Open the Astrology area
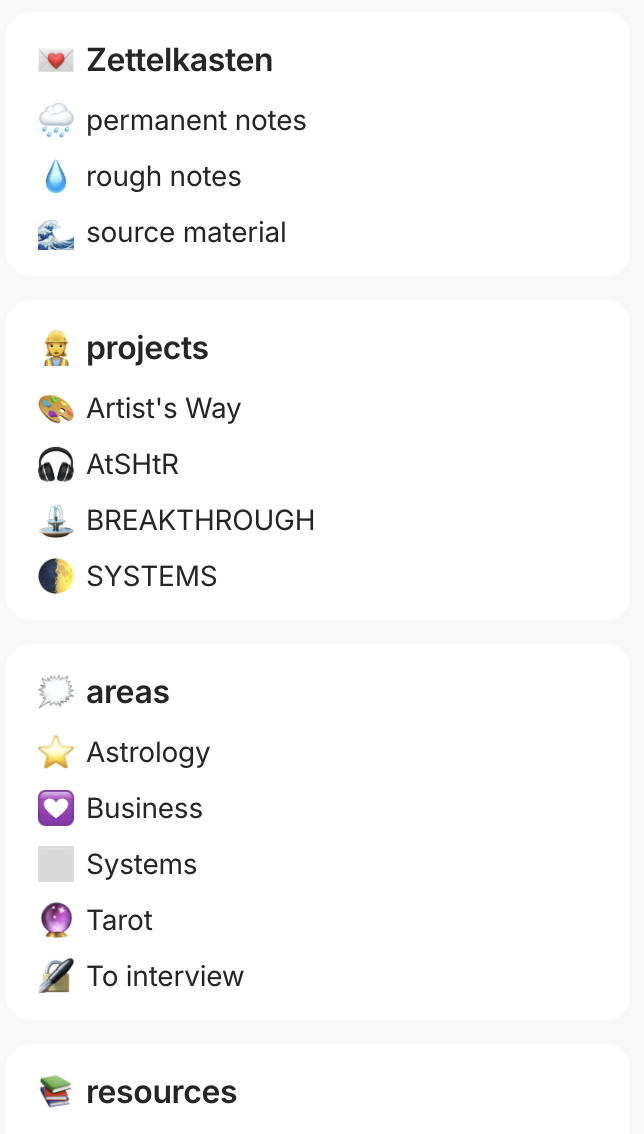This screenshot has height=1134, width=644. click(148, 753)
